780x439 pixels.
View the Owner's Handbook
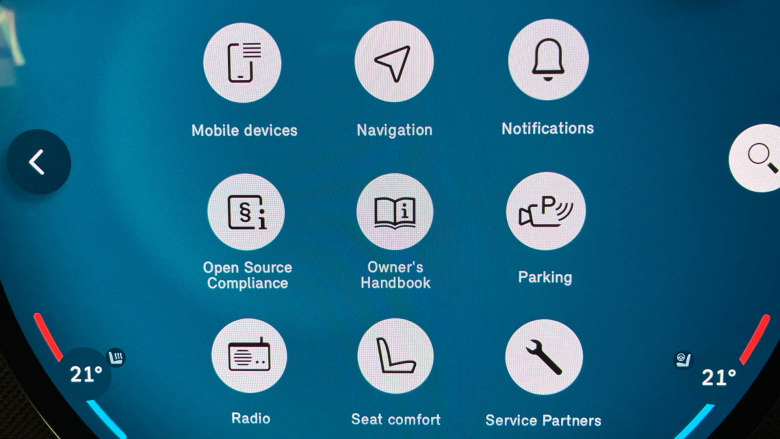[395, 212]
